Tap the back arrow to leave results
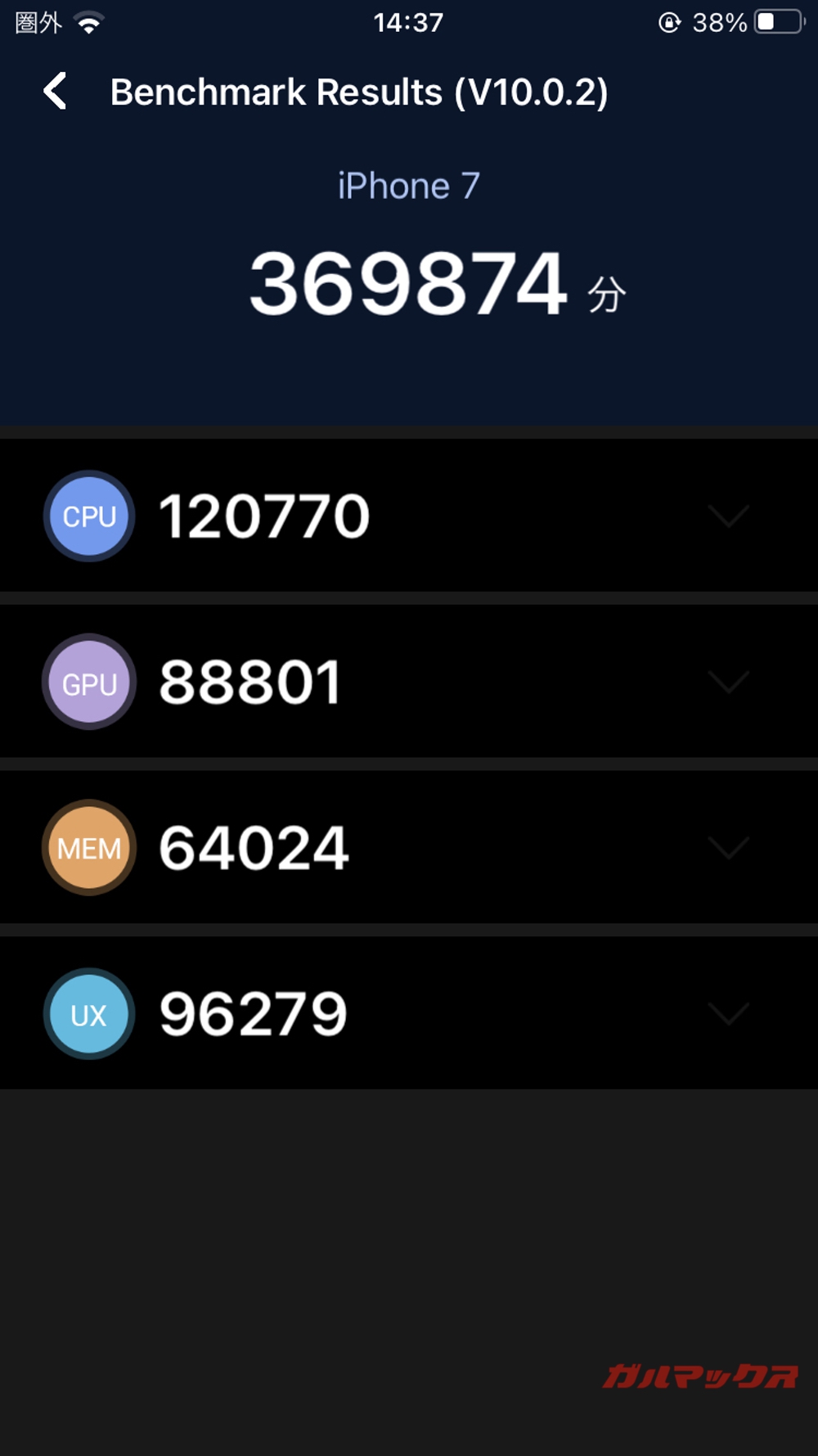818x1456 pixels. point(55,92)
